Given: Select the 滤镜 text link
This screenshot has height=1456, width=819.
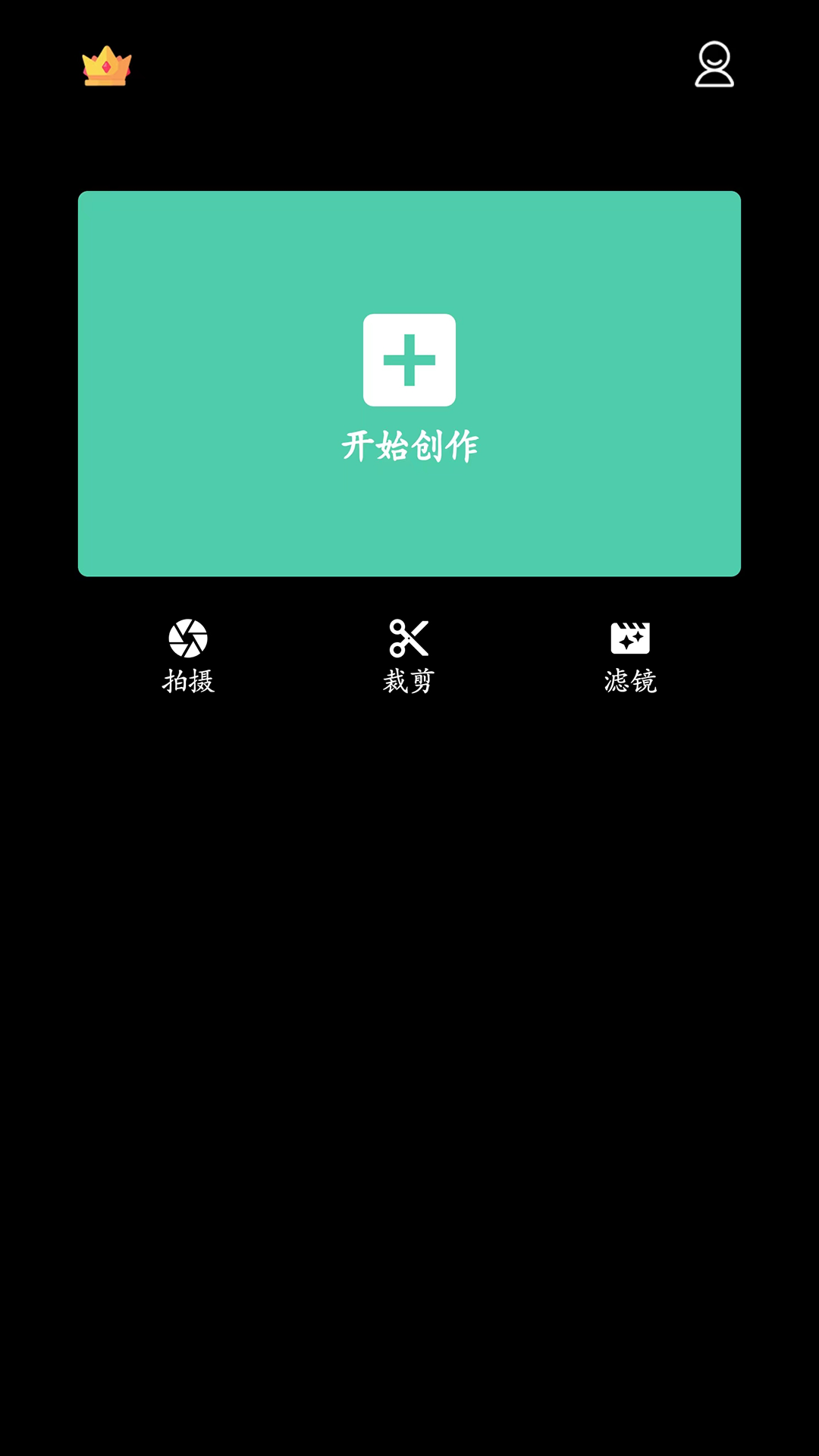Looking at the screenshot, I should click(630, 681).
